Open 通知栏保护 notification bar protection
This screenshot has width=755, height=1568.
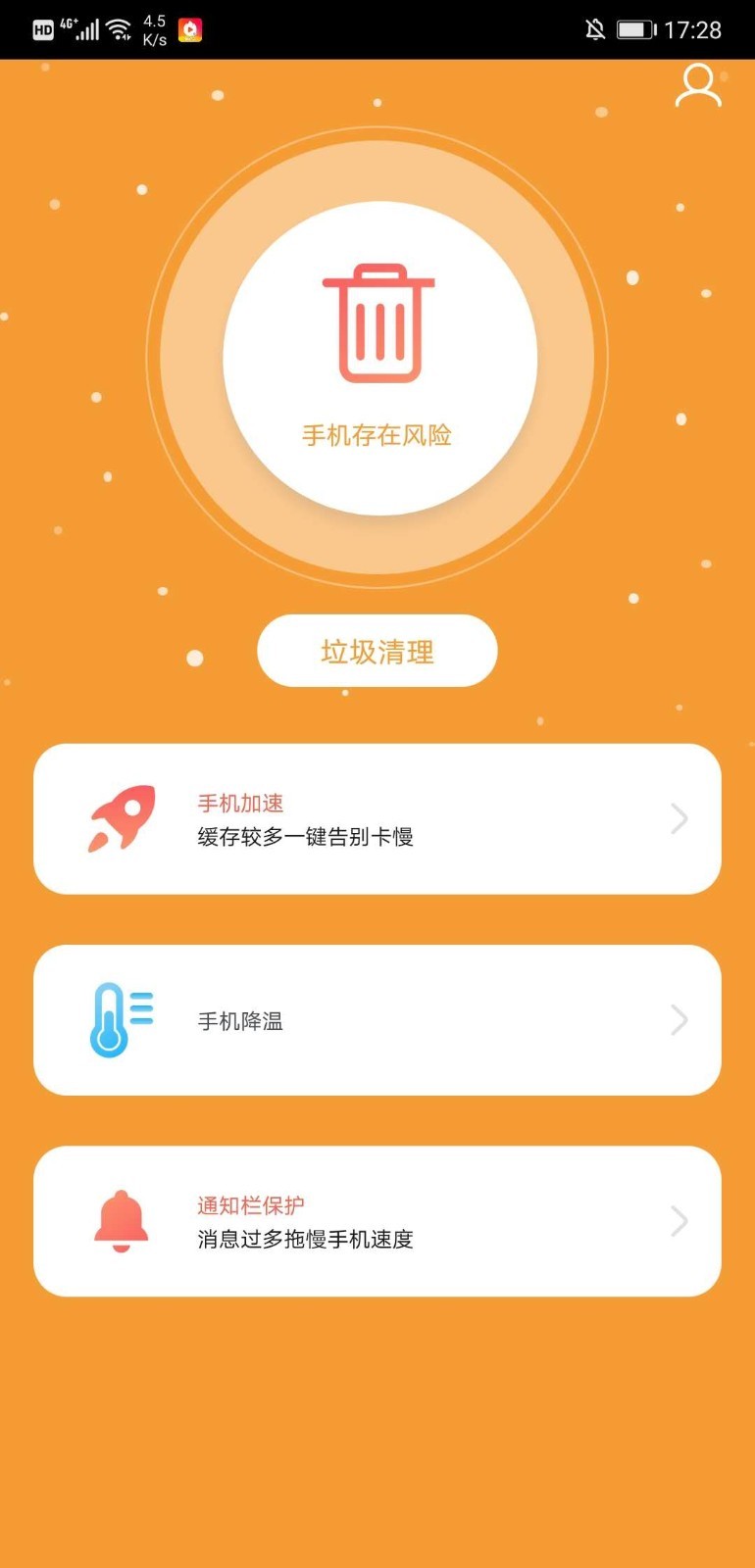(x=377, y=1221)
